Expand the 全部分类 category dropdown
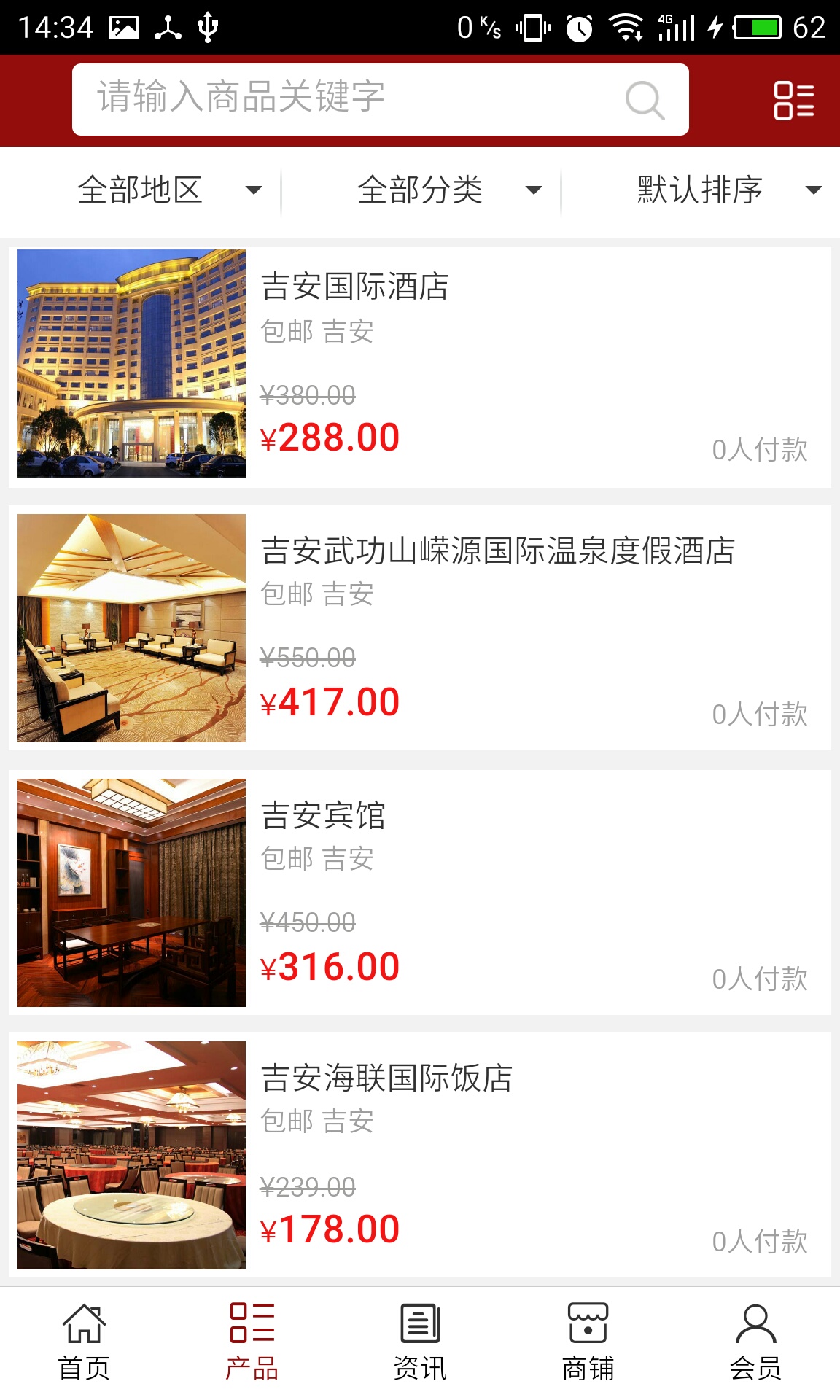The image size is (840, 1400). pyautogui.click(x=448, y=190)
